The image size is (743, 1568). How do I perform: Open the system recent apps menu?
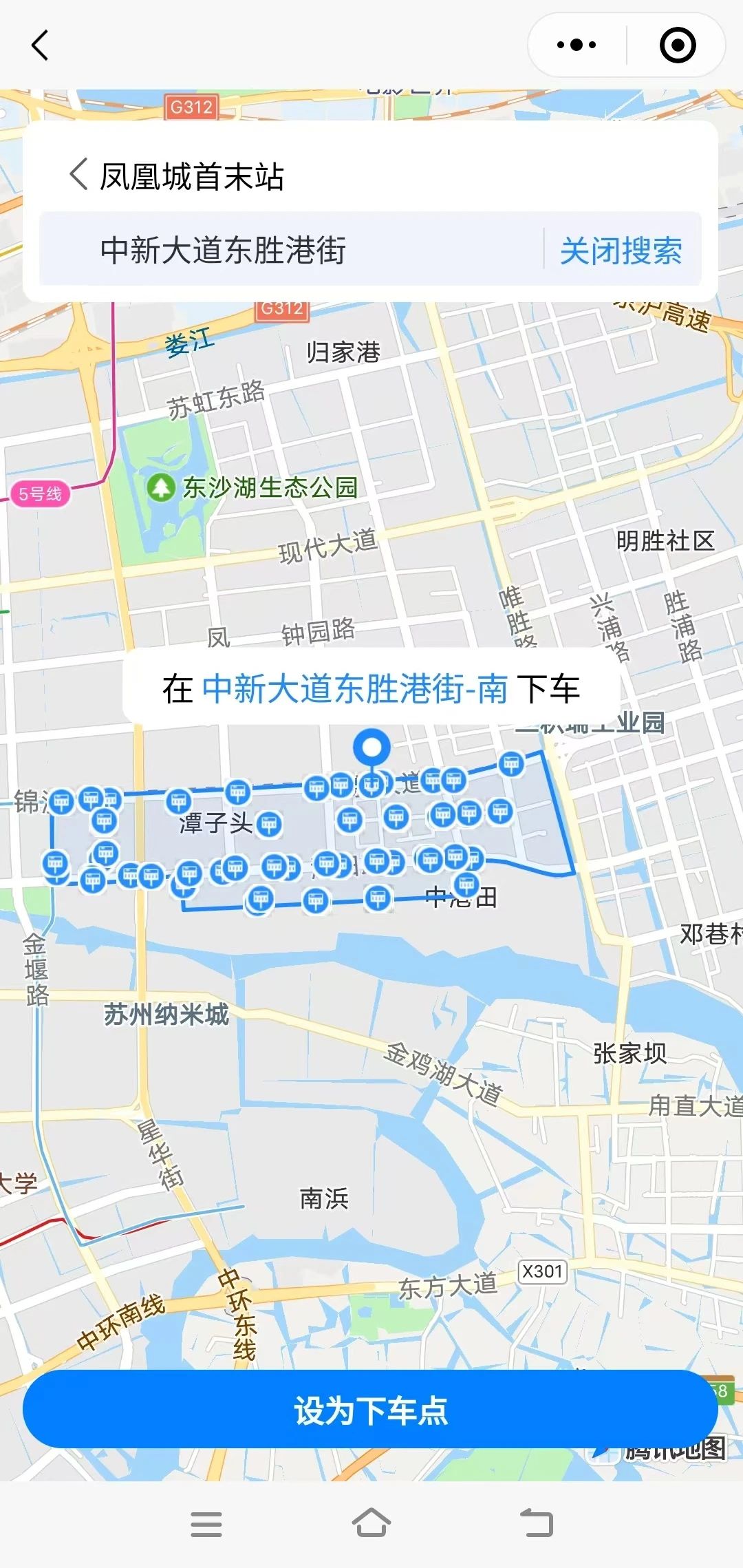pos(206,1524)
